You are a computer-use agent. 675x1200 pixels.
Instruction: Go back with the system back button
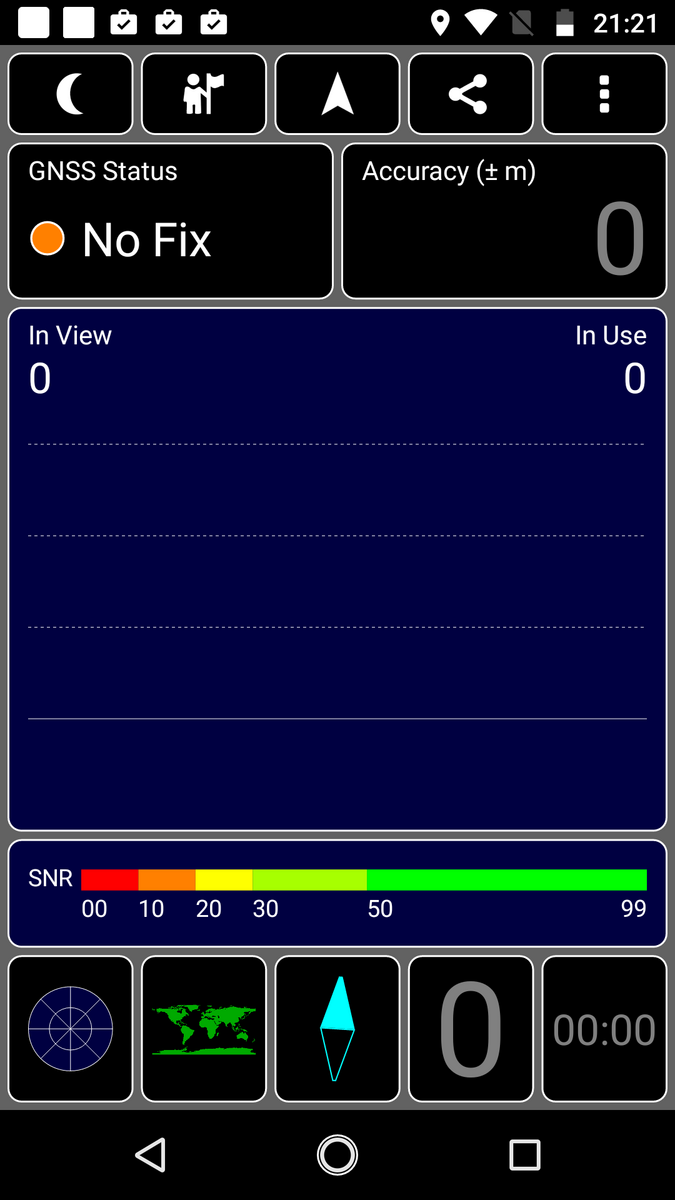tap(150, 1155)
